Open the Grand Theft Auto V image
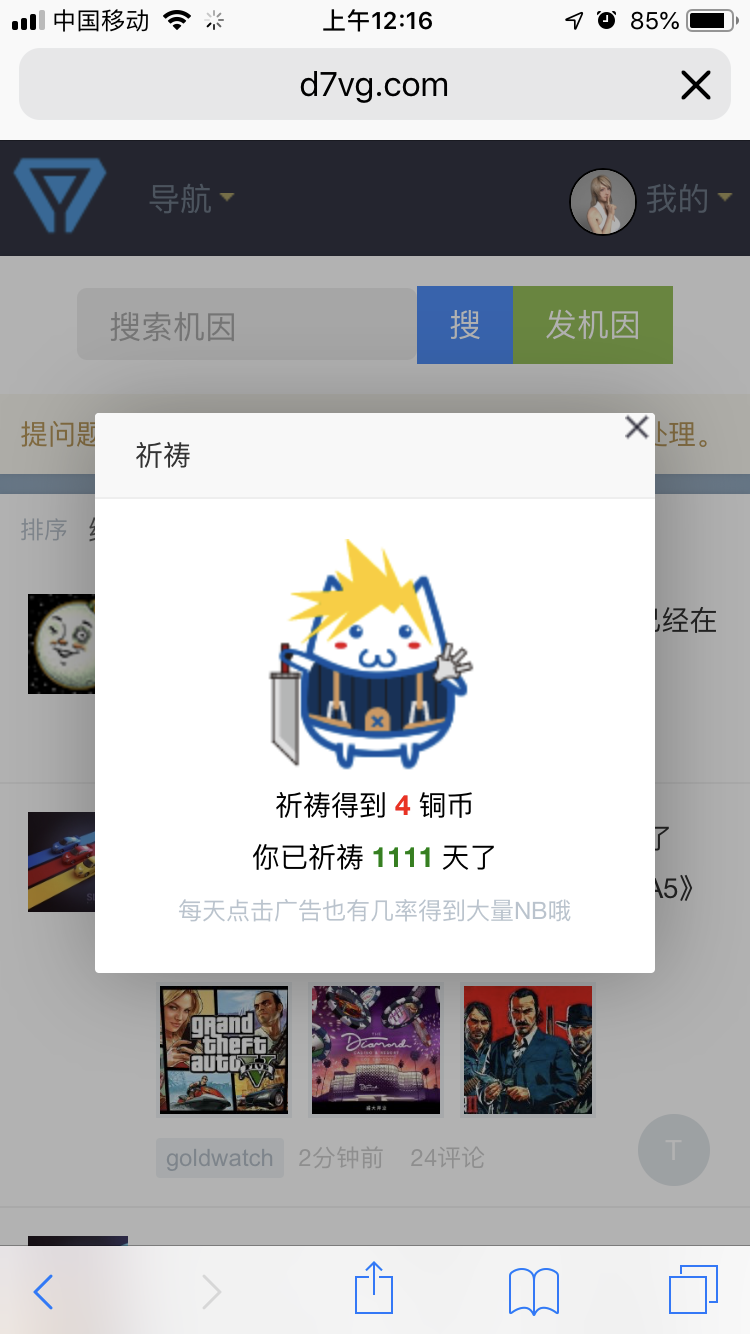Screen dimensions: 750x1334 click(224, 1050)
